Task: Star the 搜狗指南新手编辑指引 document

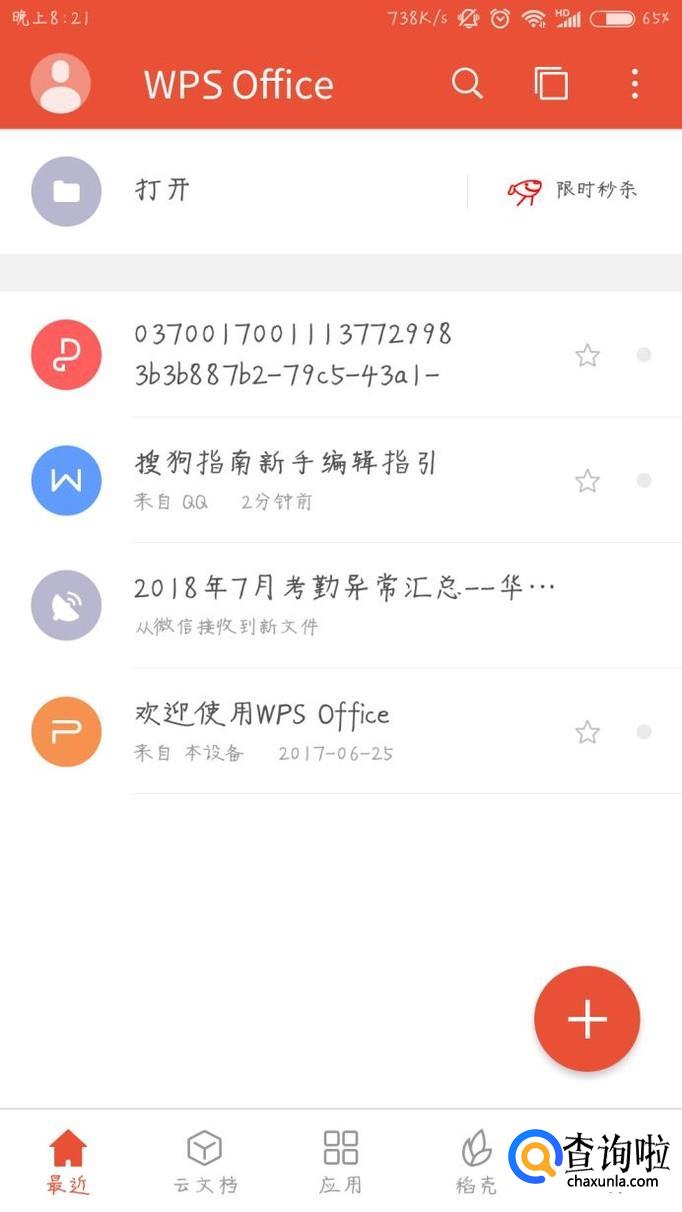Action: tap(587, 481)
